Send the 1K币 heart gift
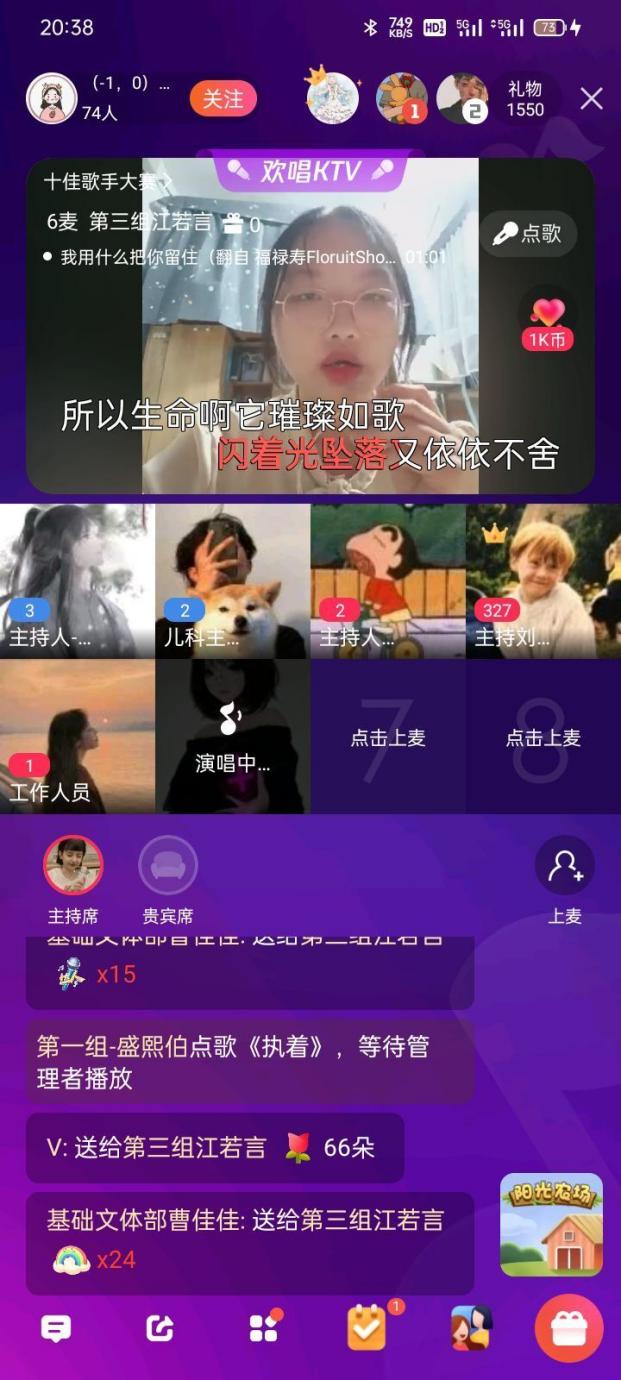The height and width of the screenshot is (1380, 621). (547, 320)
